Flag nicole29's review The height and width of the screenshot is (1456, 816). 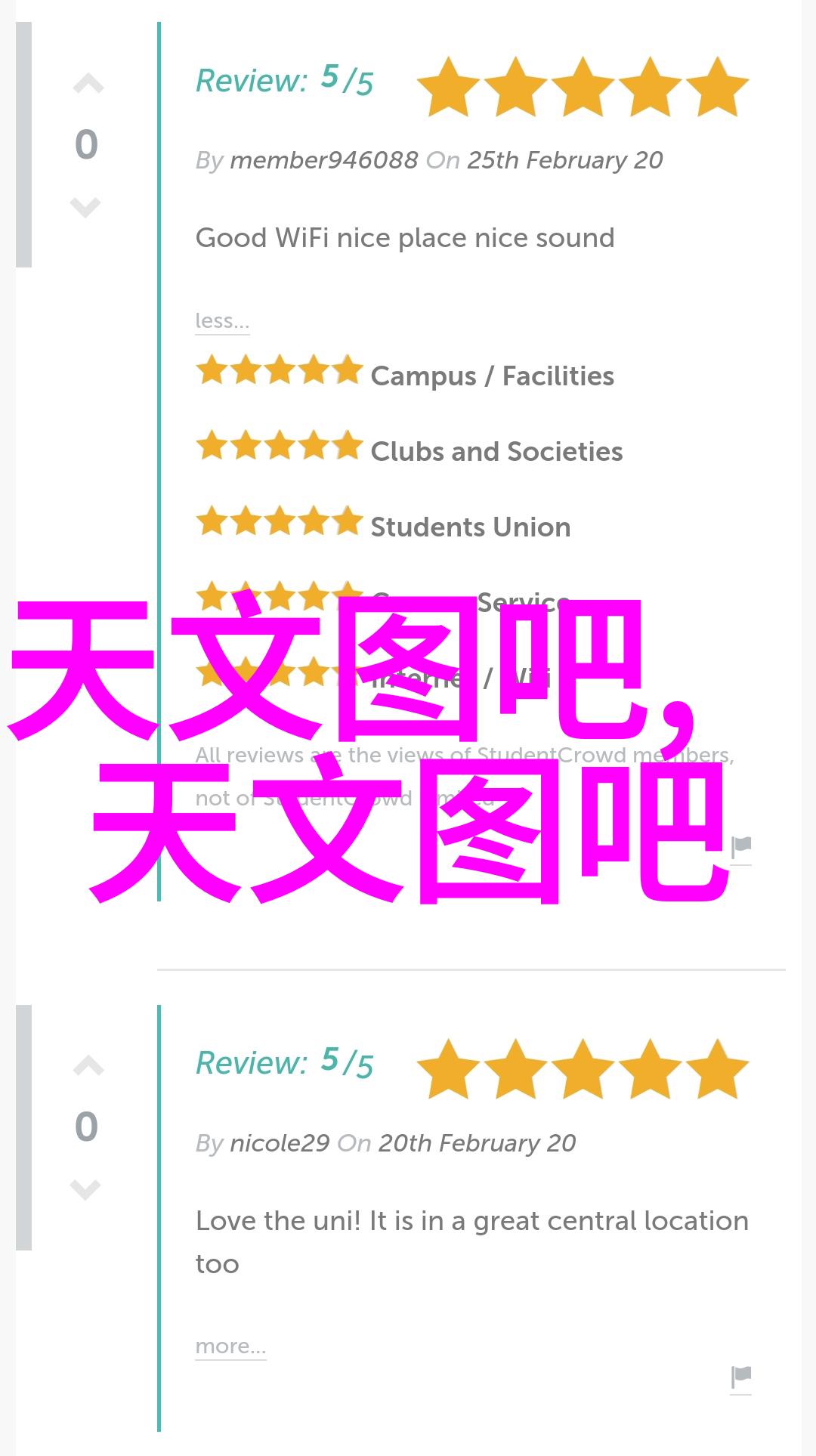741,1377
